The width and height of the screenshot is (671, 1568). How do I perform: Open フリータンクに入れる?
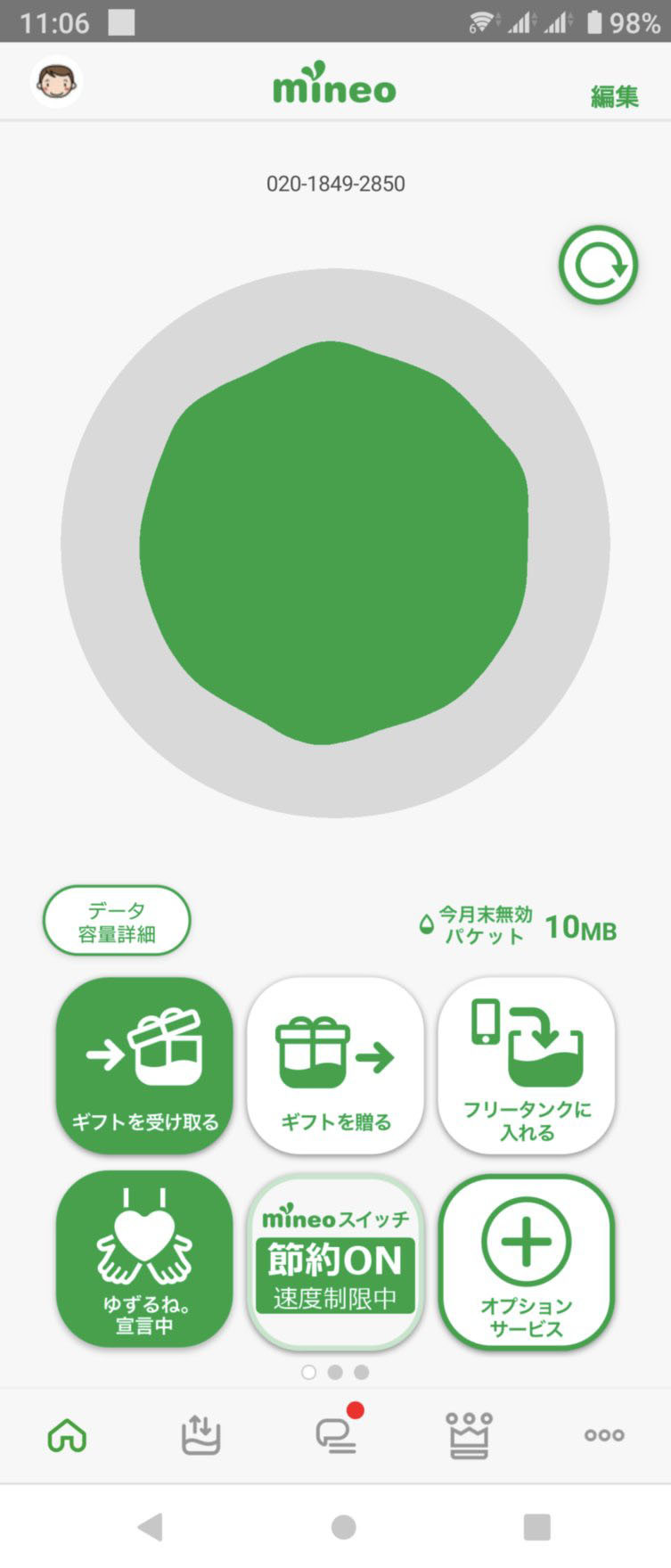[527, 1065]
